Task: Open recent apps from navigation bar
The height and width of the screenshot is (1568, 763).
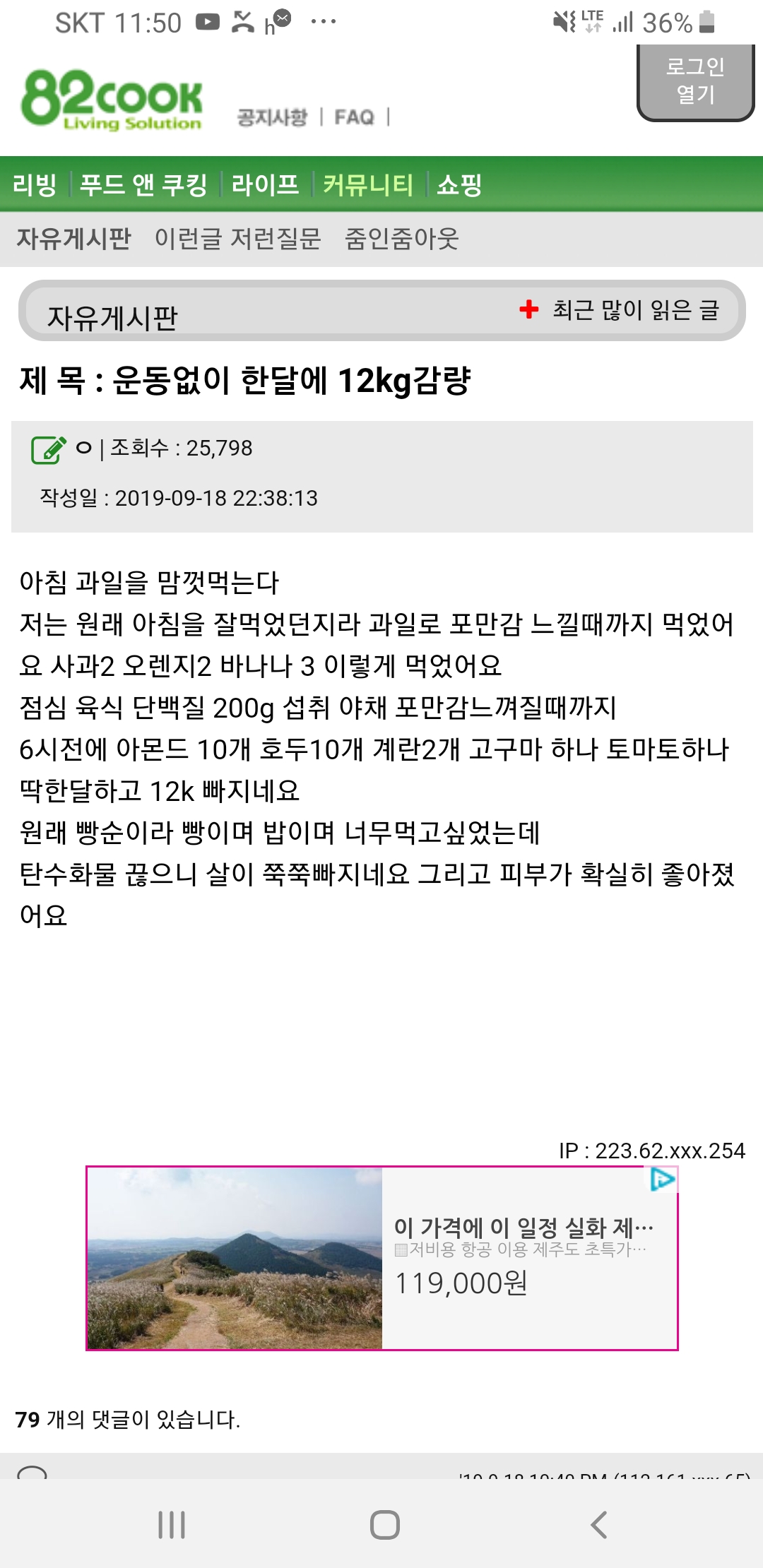Action: pyautogui.click(x=172, y=1524)
